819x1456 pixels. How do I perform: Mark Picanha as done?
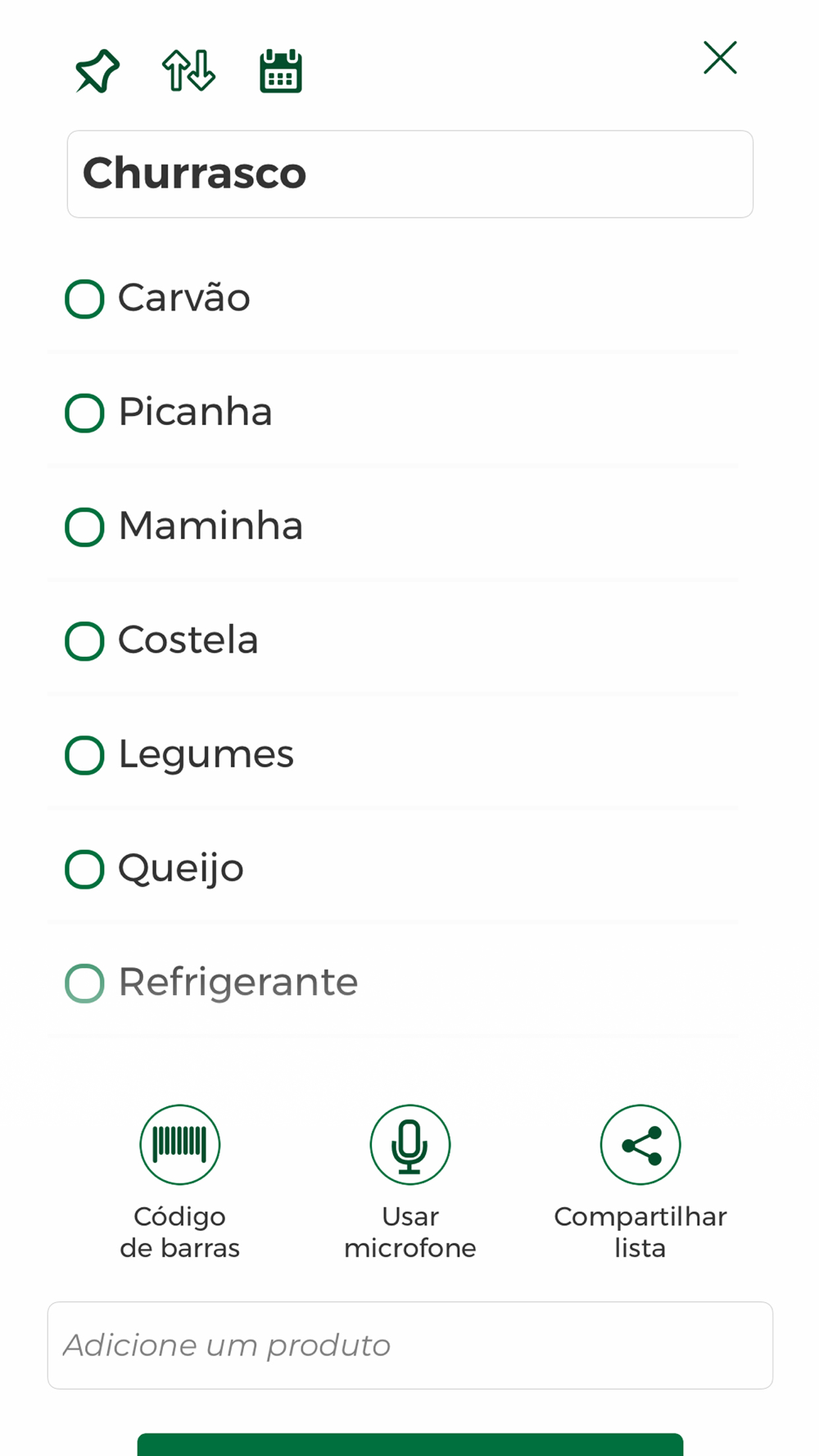click(84, 413)
